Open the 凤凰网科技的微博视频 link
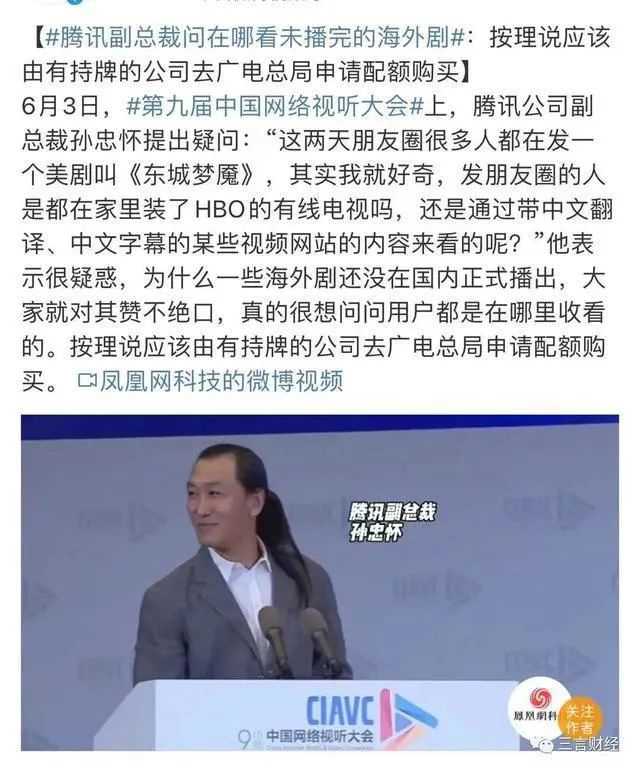 [x=210, y=380]
